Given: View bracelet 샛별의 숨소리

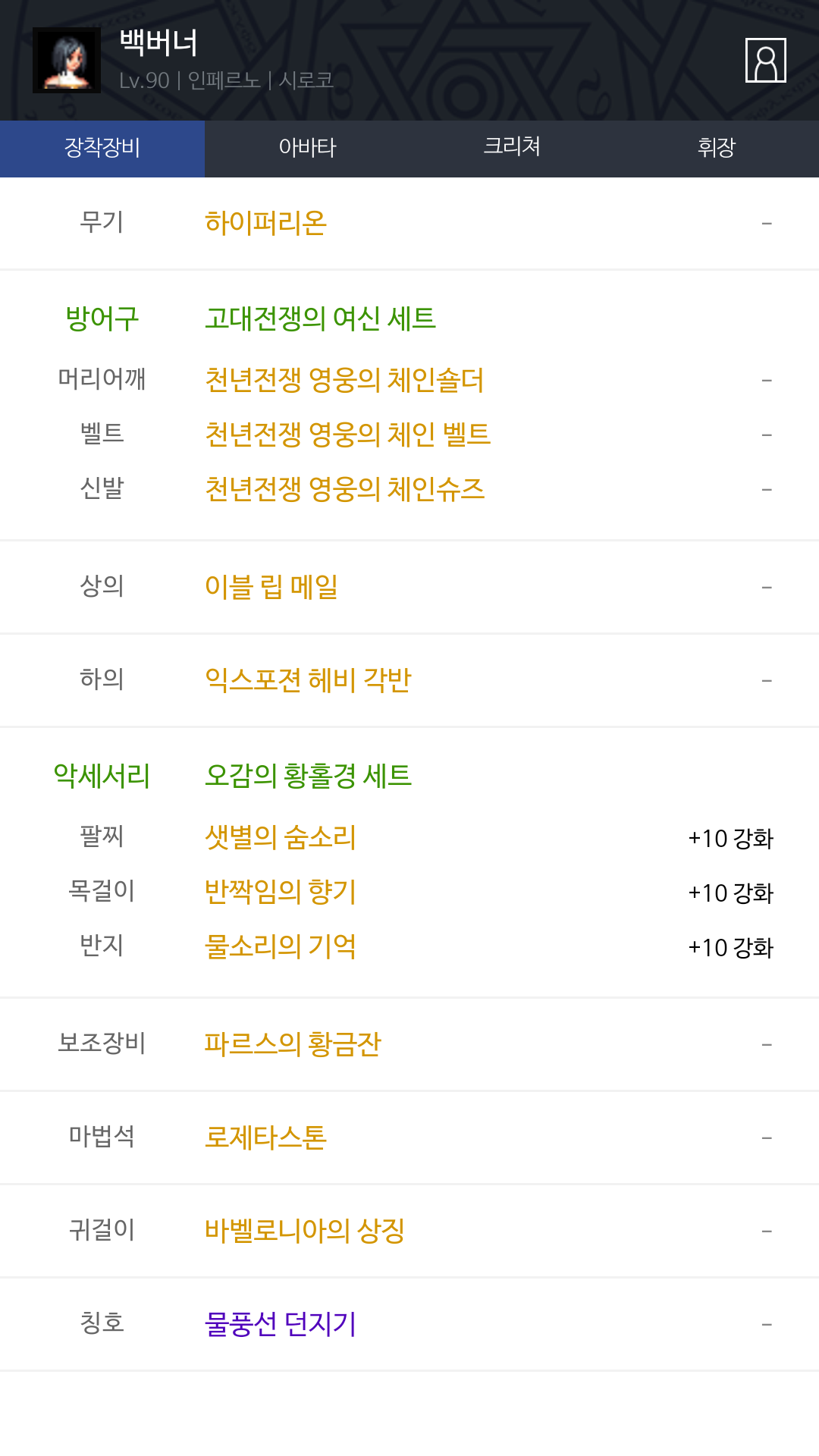Looking at the screenshot, I should click(280, 837).
